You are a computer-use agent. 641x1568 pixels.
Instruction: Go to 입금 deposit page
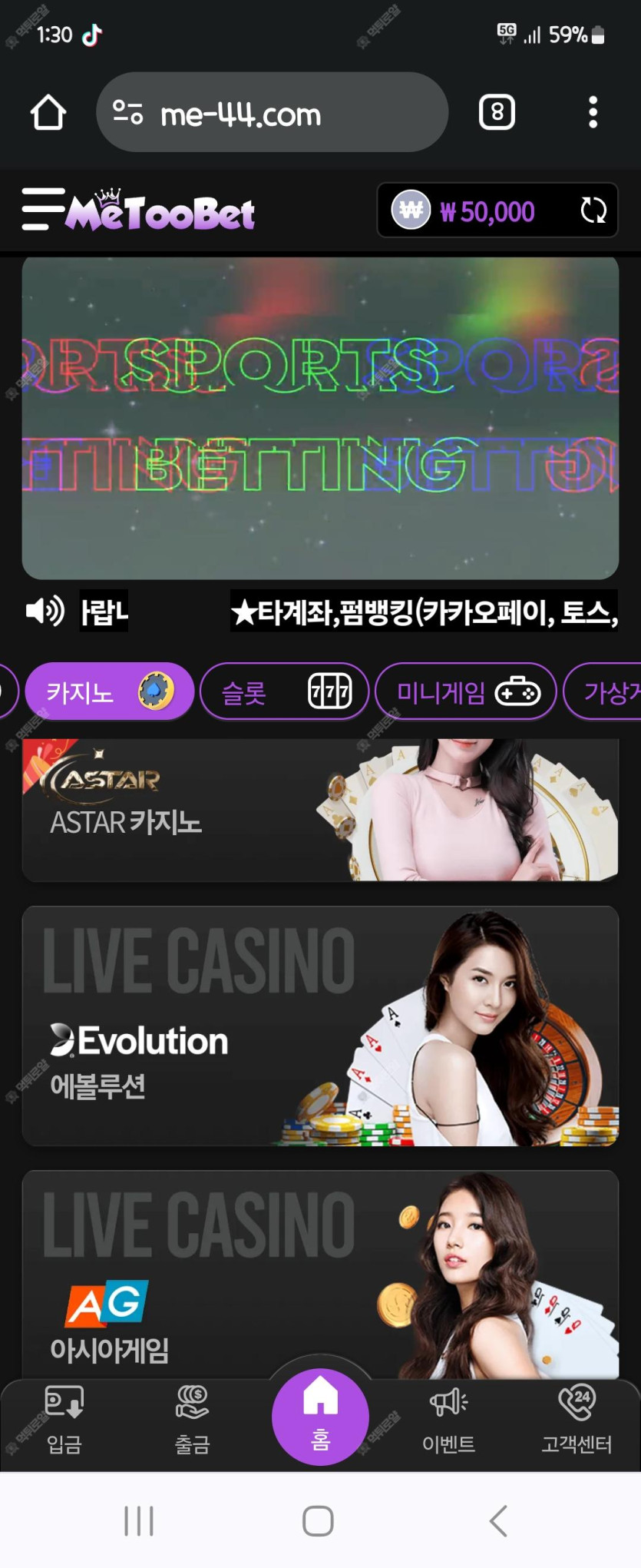tap(64, 1420)
